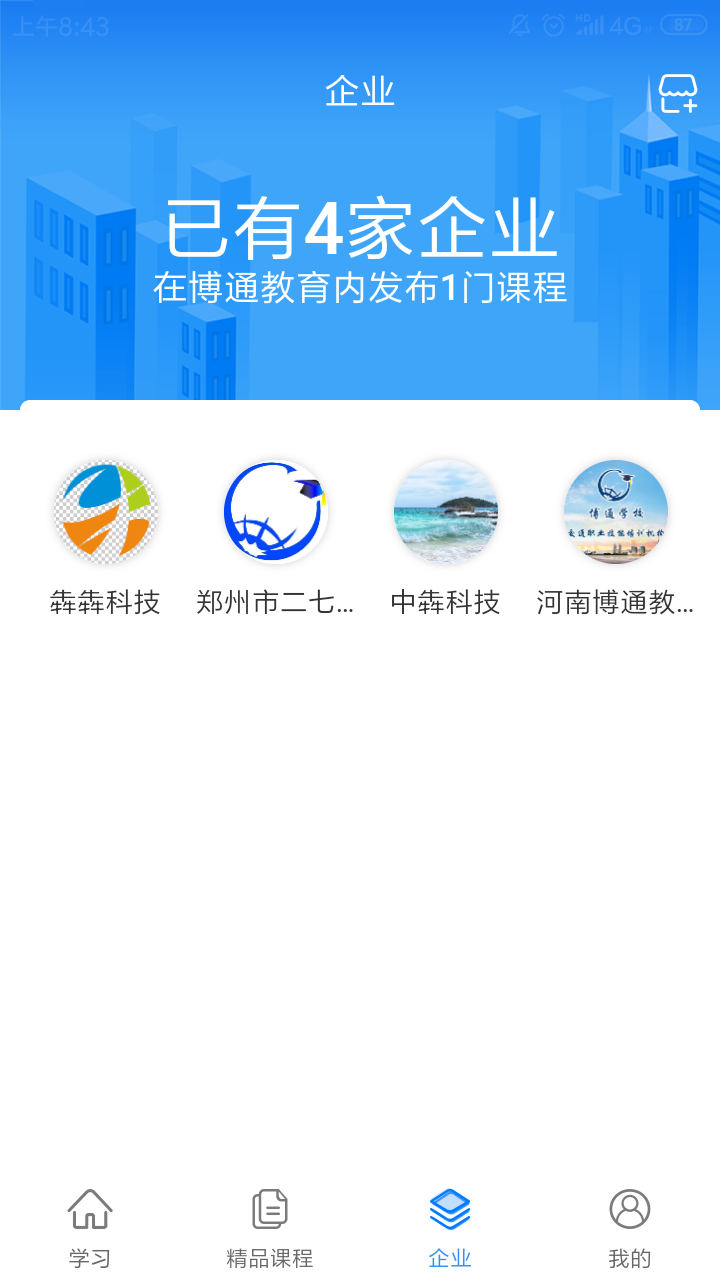Open the 我的 tab
Viewport: 720px width, 1280px height.
pyautogui.click(x=629, y=1230)
